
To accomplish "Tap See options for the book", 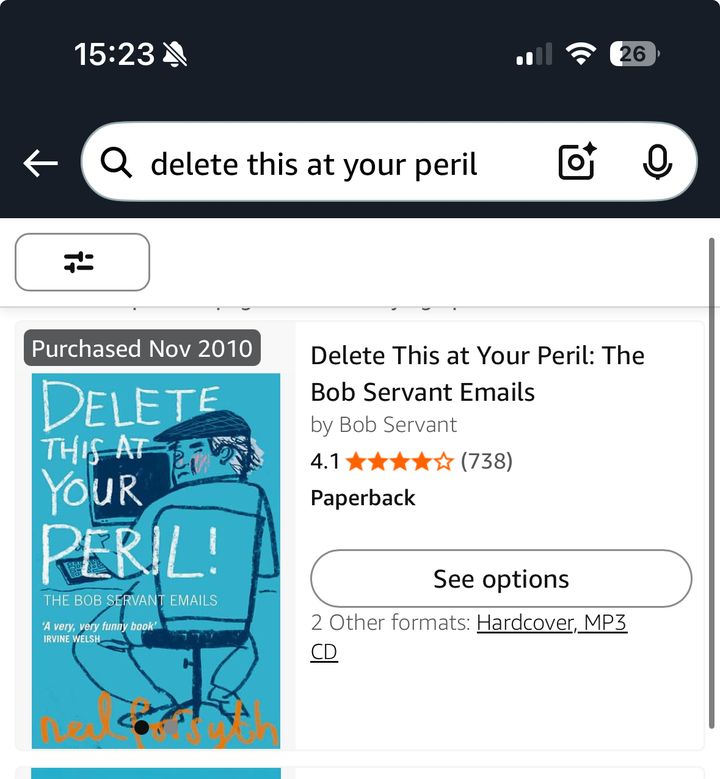I will pos(501,579).
